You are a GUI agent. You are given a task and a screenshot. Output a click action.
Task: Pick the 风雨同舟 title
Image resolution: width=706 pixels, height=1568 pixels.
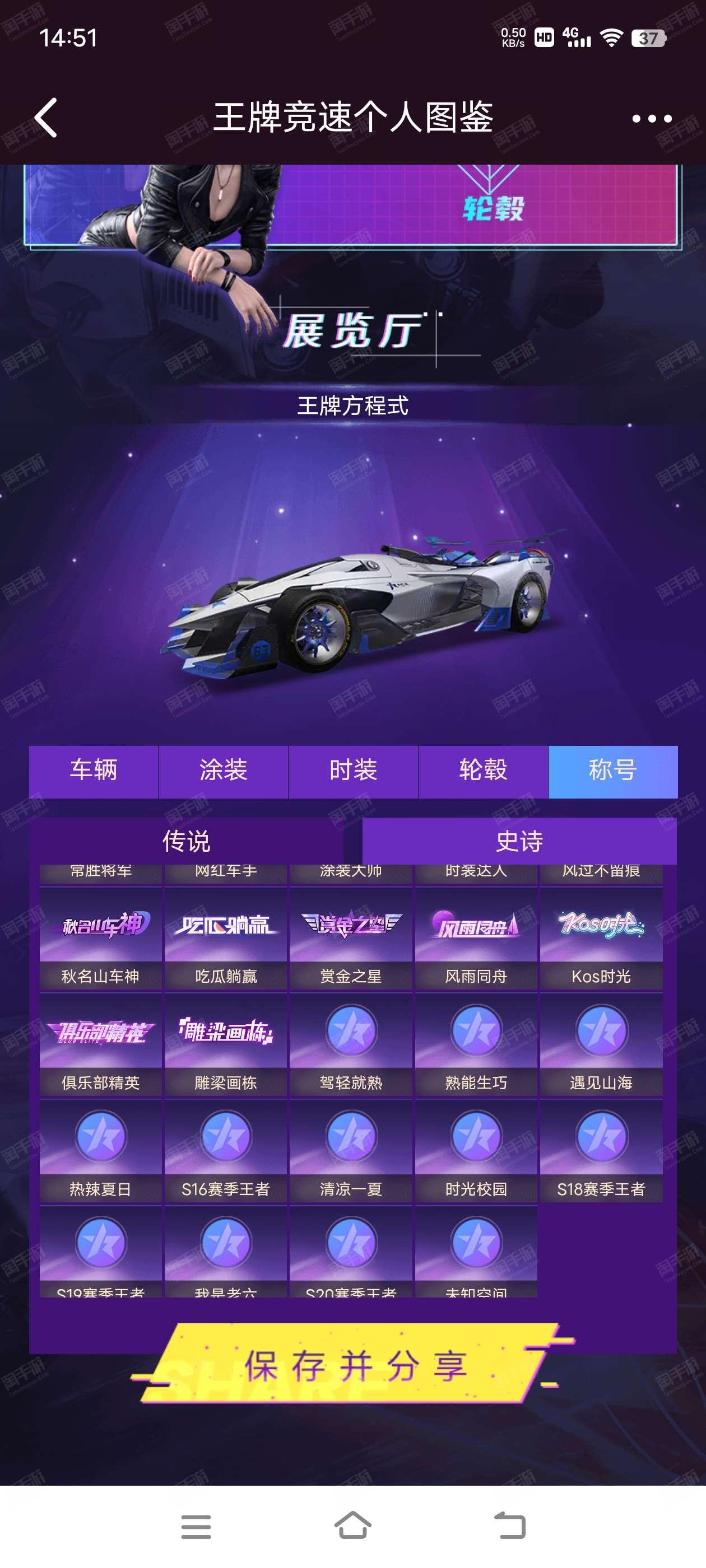pyautogui.click(x=476, y=938)
